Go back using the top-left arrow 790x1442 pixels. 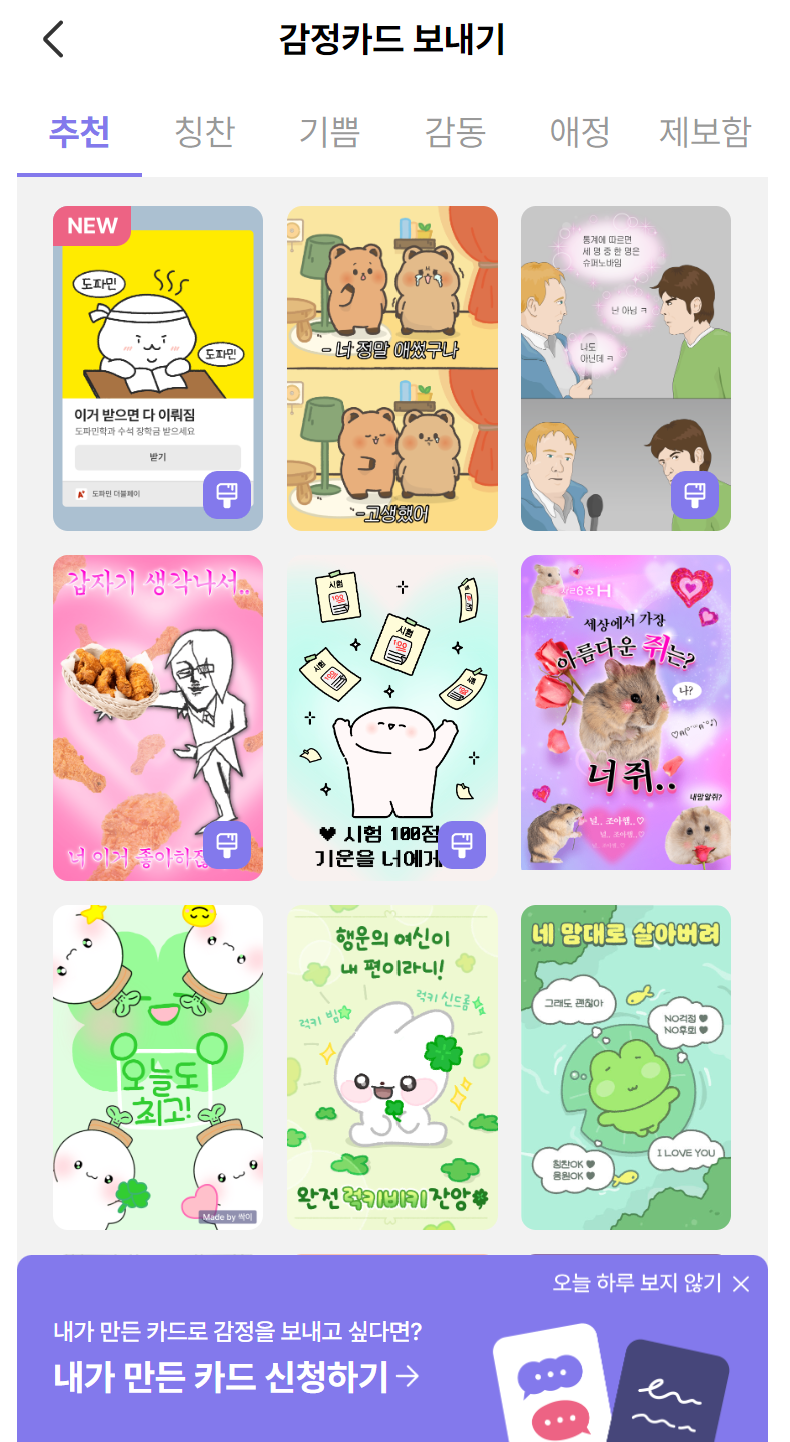point(53,40)
